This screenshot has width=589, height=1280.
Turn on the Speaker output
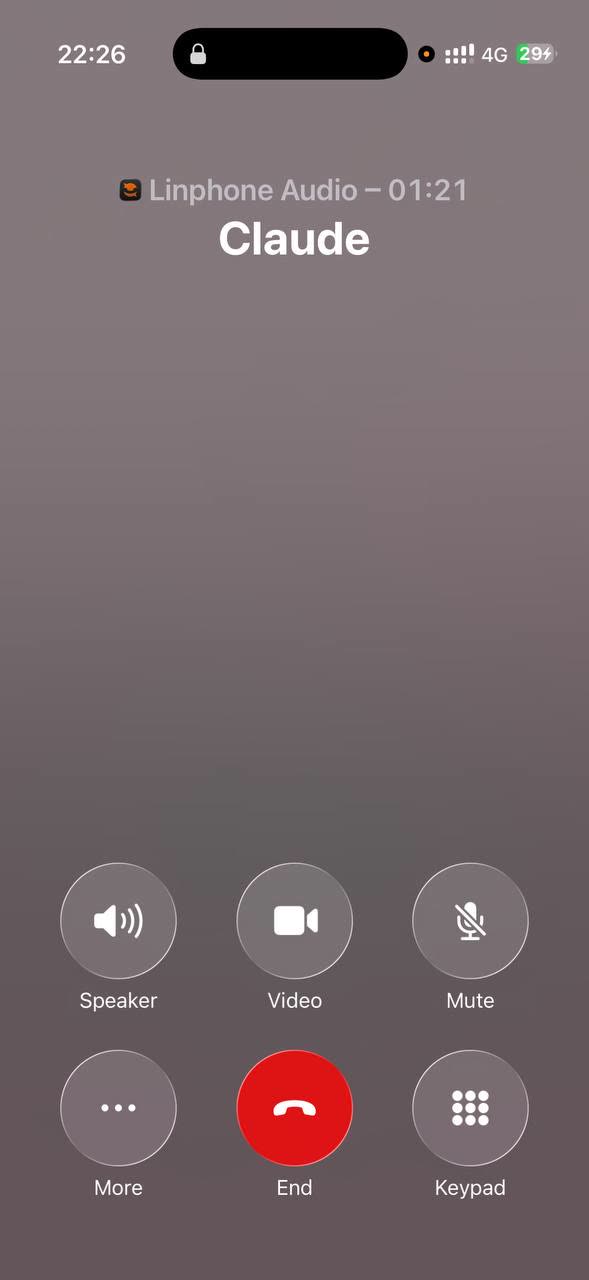tap(118, 921)
